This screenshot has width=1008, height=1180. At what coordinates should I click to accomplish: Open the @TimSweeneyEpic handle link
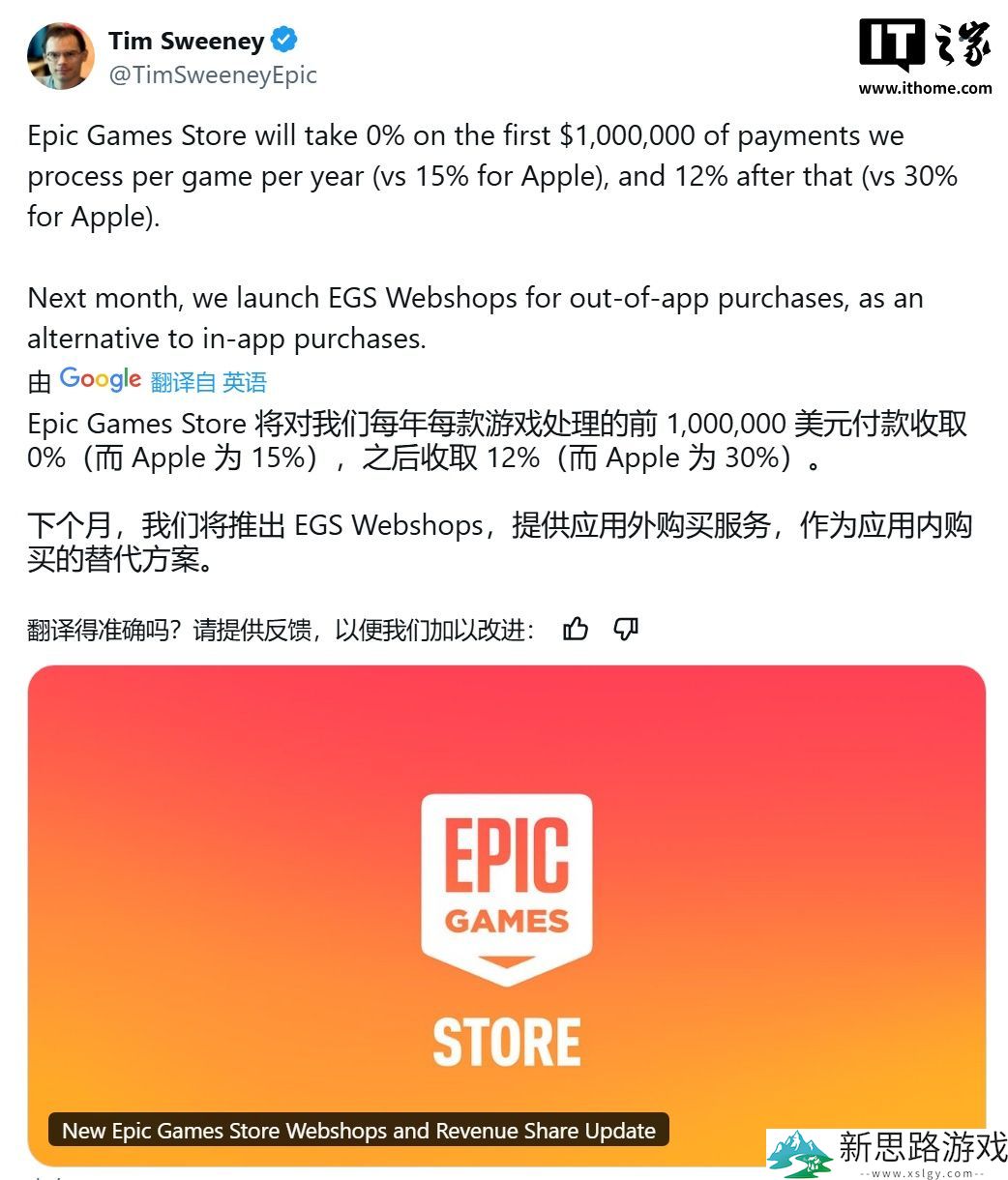click(x=213, y=75)
